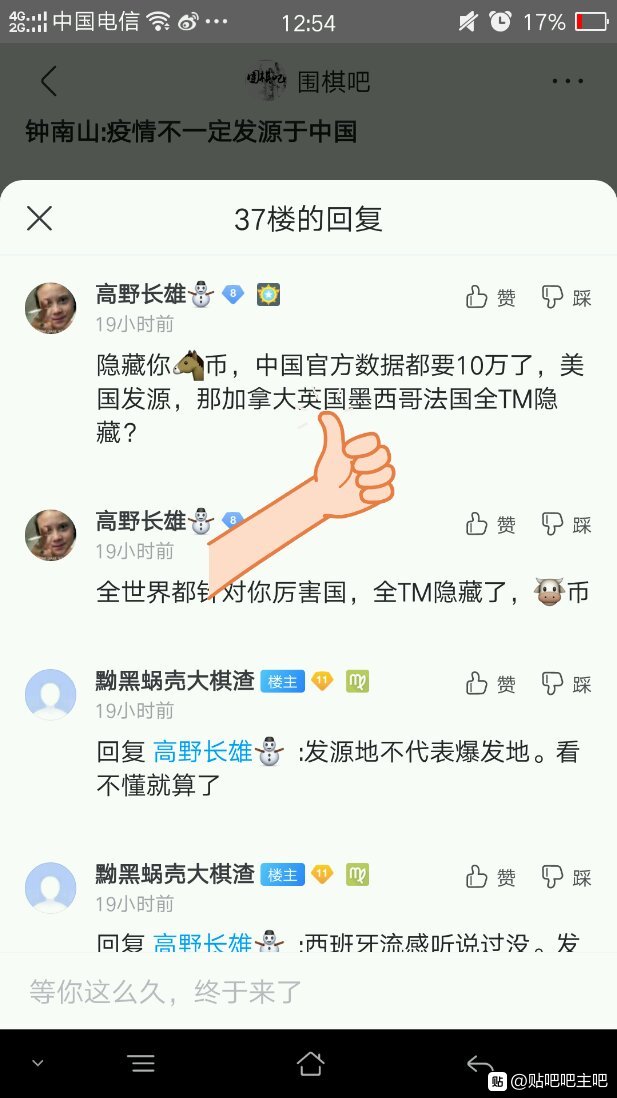Open the system recent apps menu
This screenshot has width=617, height=1098.
pyautogui.click(x=142, y=1064)
